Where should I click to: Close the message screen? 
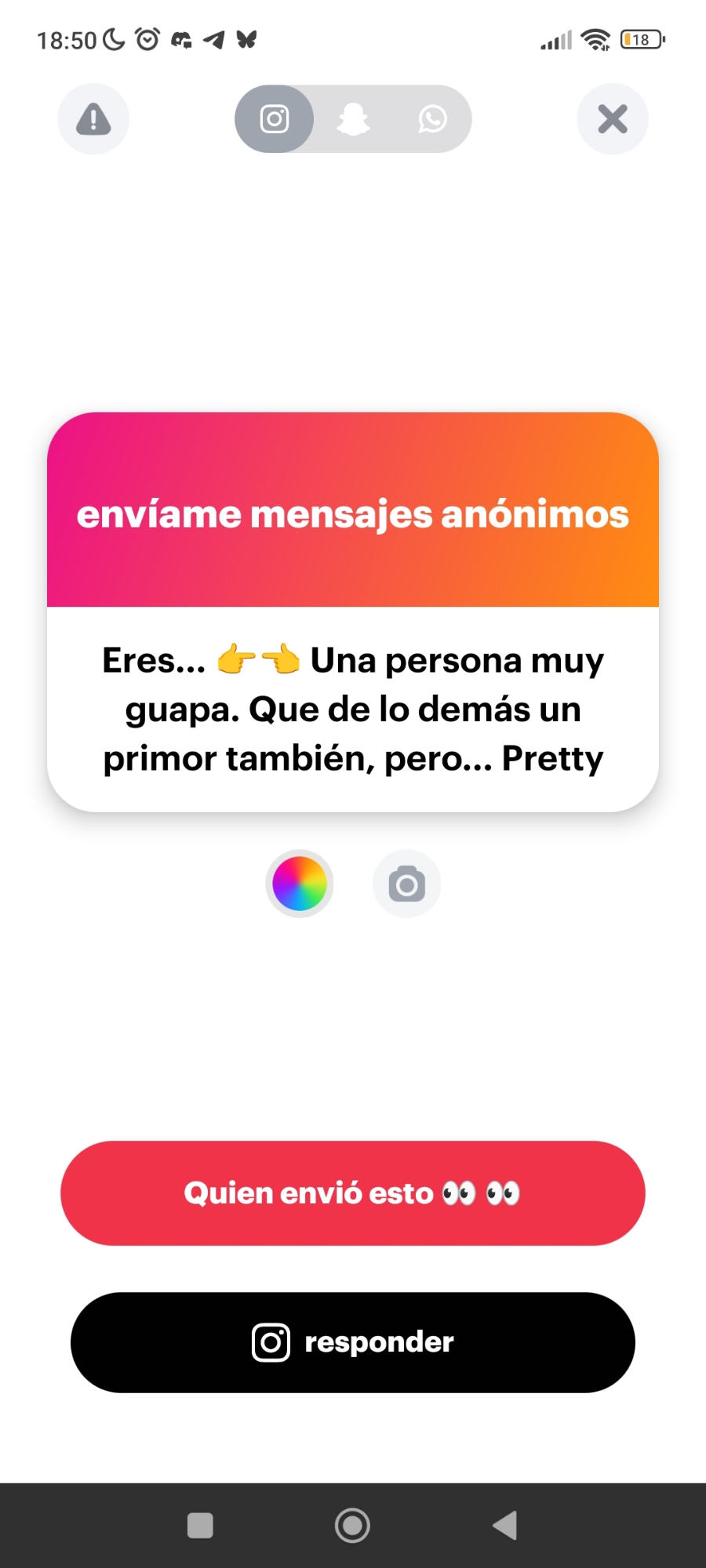[x=612, y=119]
